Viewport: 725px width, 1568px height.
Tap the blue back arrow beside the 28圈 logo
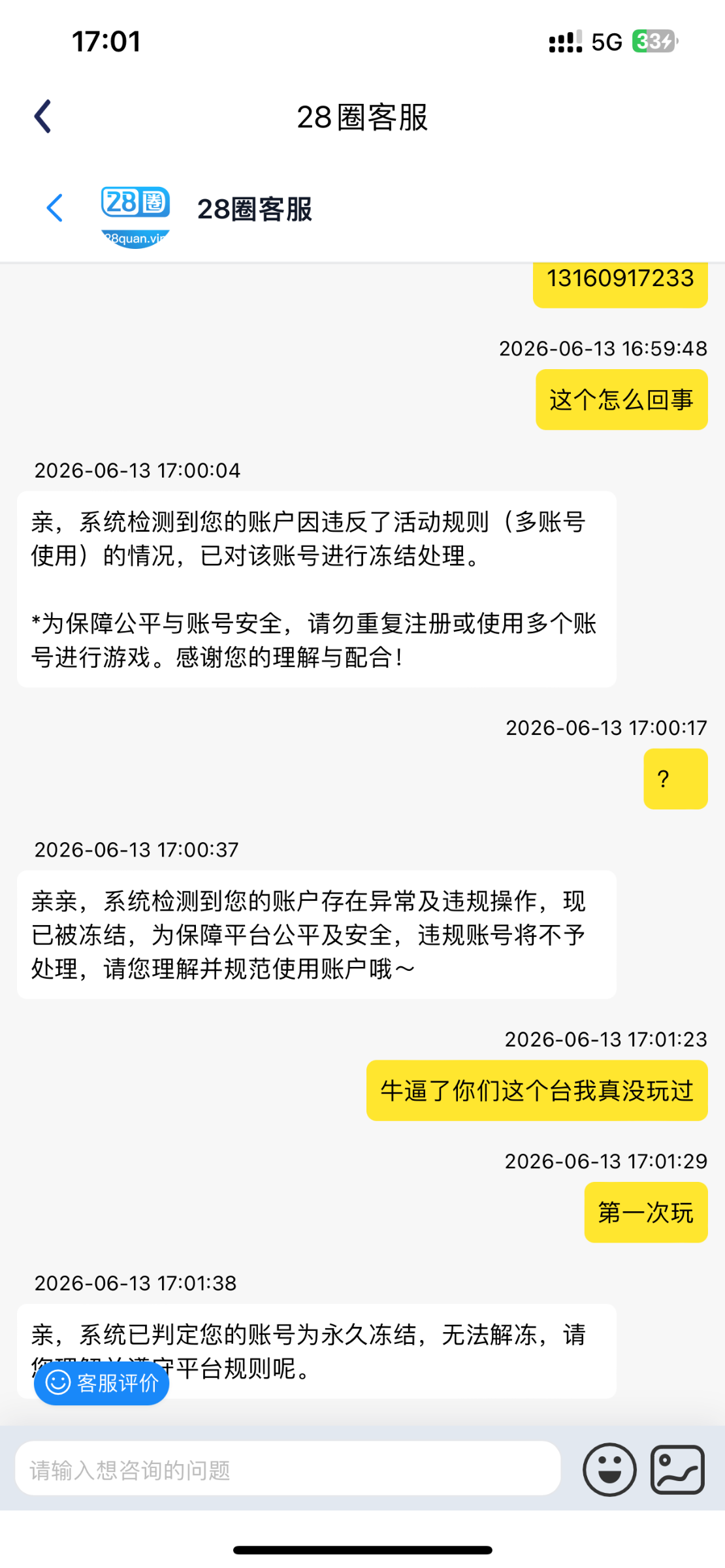55,208
